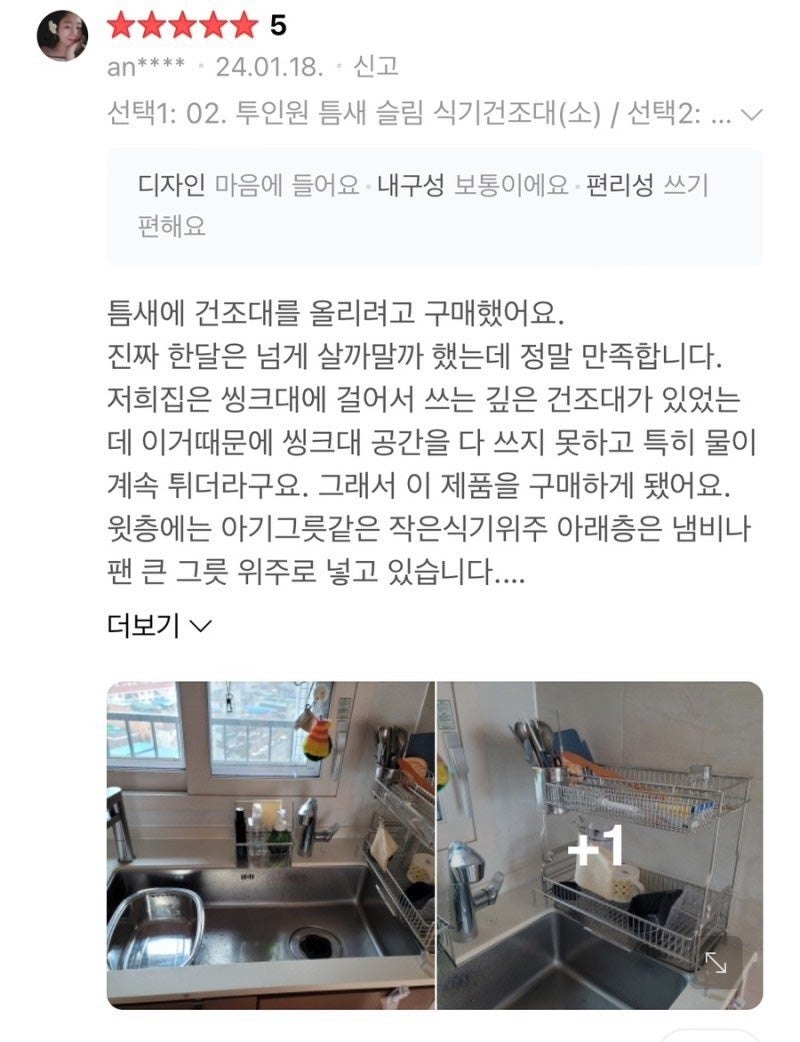The width and height of the screenshot is (800, 1042).
Task: Expand the selected option details chevron
Action: (x=751, y=115)
